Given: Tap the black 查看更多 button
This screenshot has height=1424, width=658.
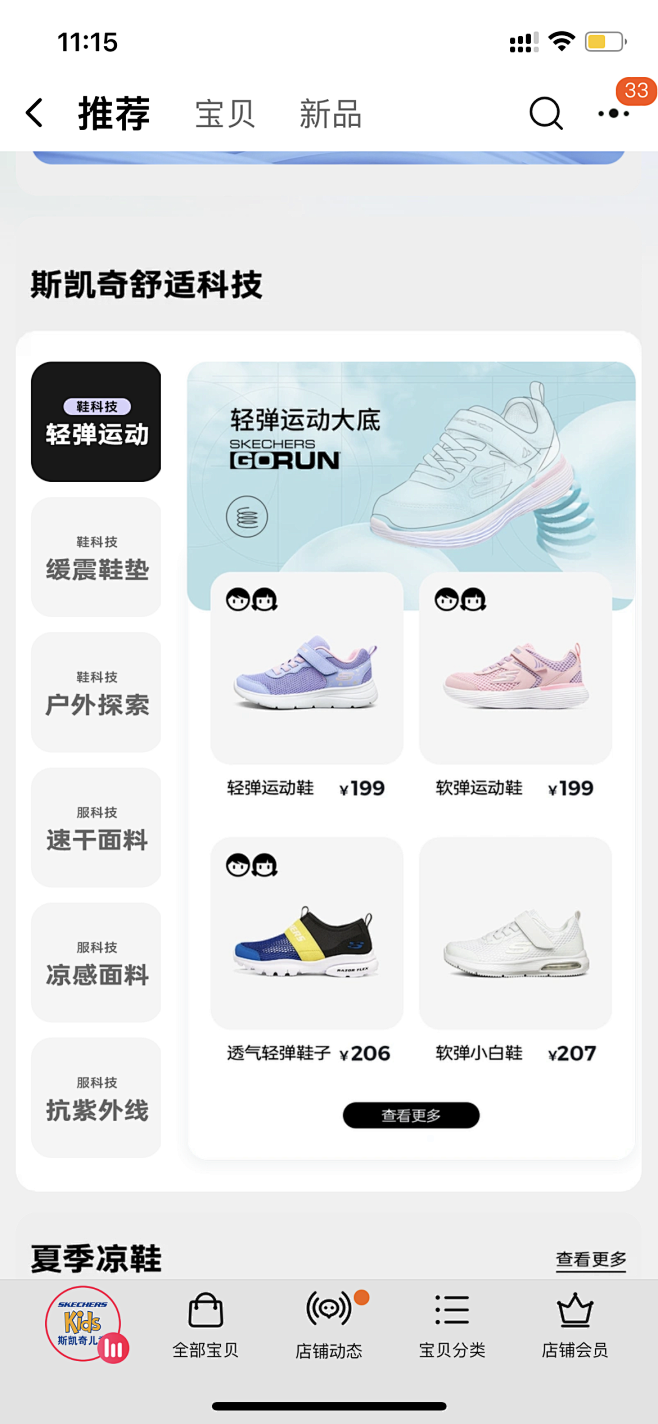Looking at the screenshot, I should [411, 1115].
